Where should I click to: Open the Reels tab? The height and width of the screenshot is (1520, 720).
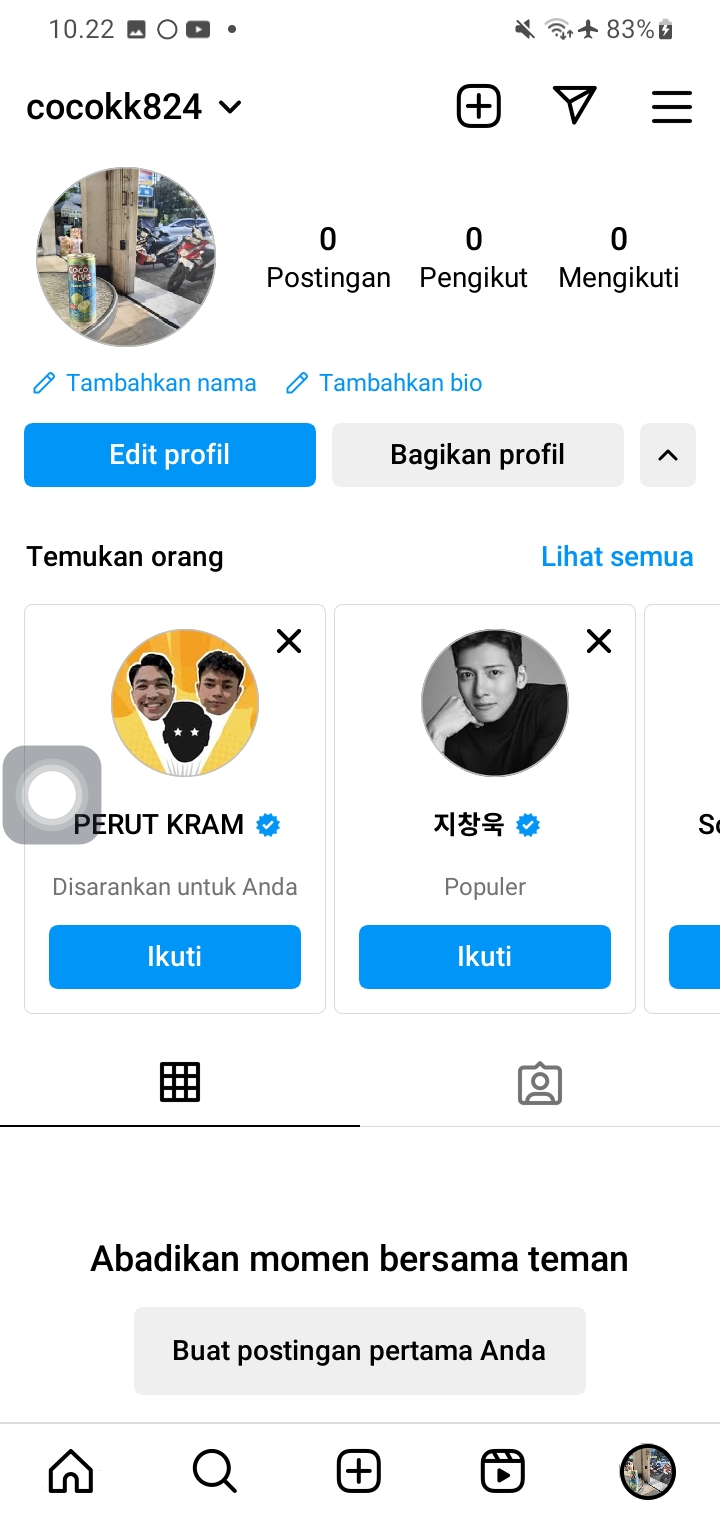503,1472
